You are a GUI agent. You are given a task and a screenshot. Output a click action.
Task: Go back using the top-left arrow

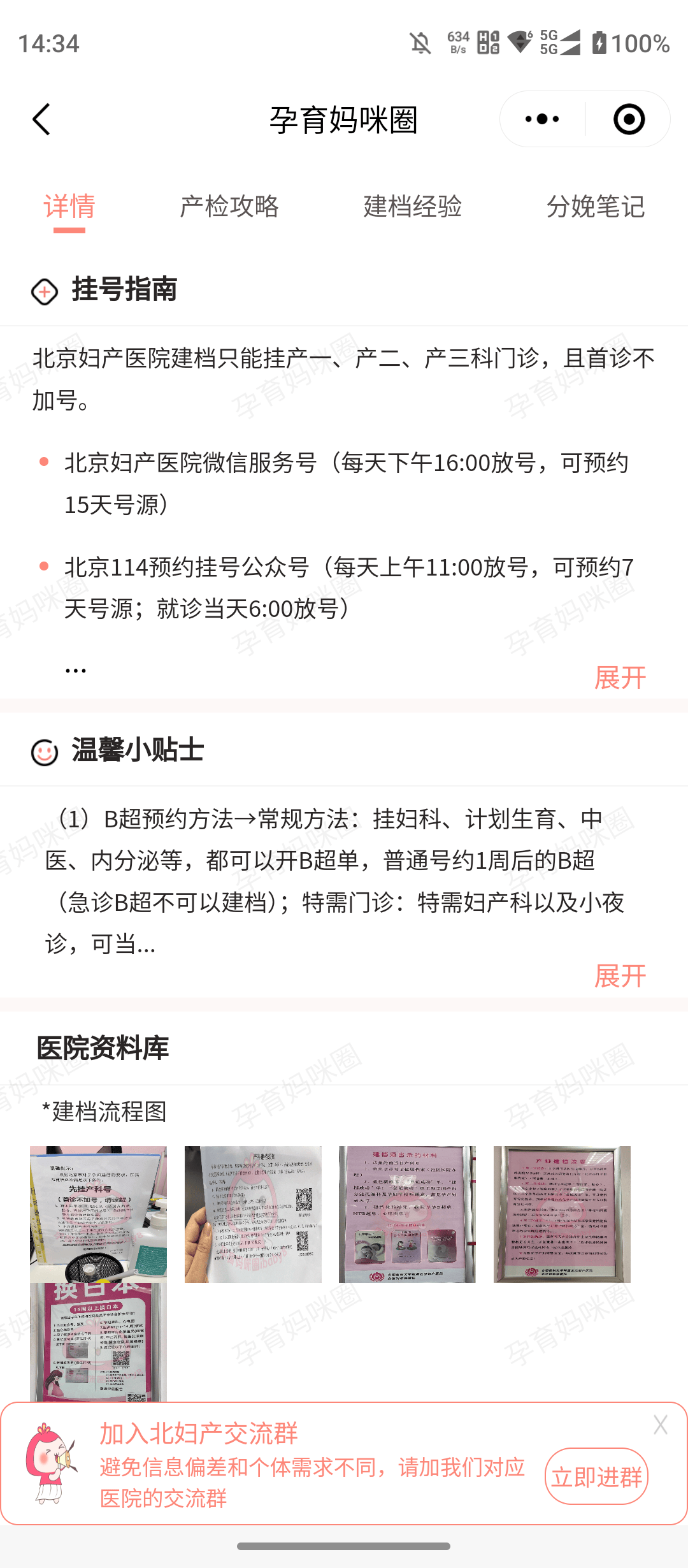pyautogui.click(x=42, y=119)
